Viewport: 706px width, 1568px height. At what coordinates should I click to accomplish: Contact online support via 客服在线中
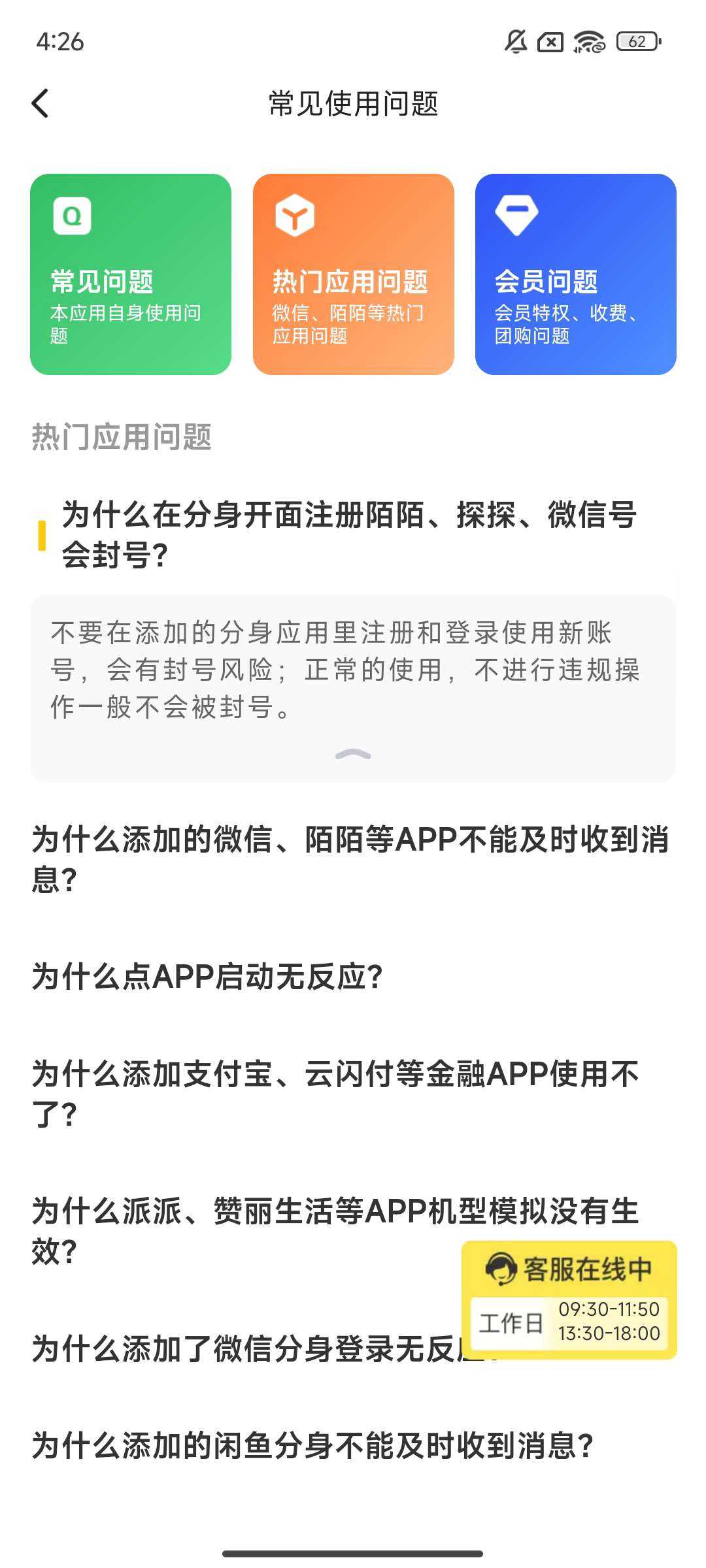569,1299
